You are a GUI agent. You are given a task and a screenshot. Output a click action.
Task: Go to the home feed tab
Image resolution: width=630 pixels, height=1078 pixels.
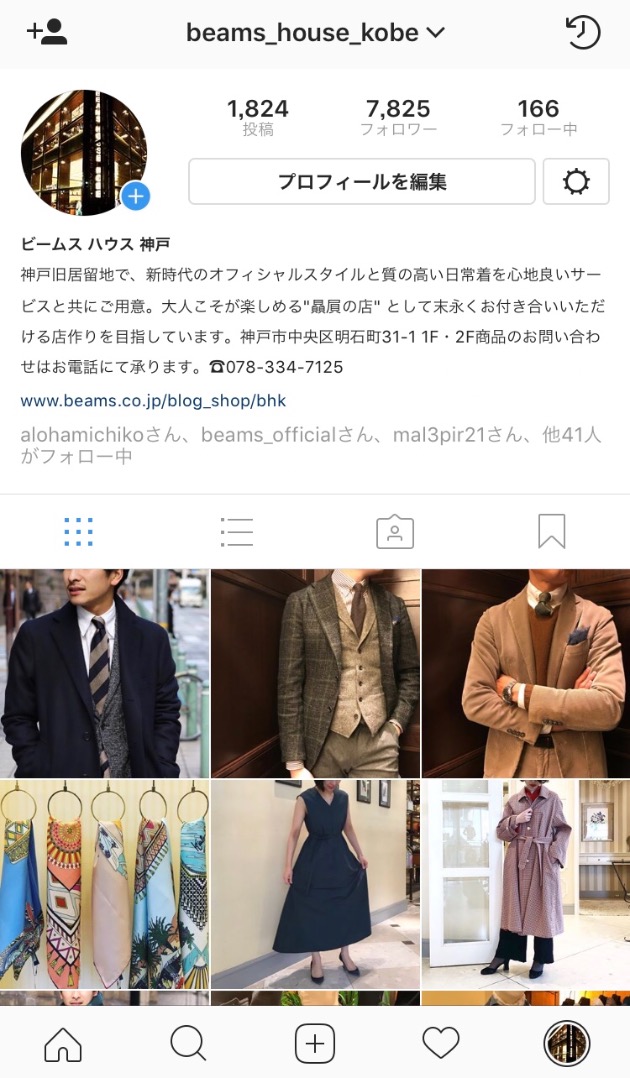[63, 1044]
